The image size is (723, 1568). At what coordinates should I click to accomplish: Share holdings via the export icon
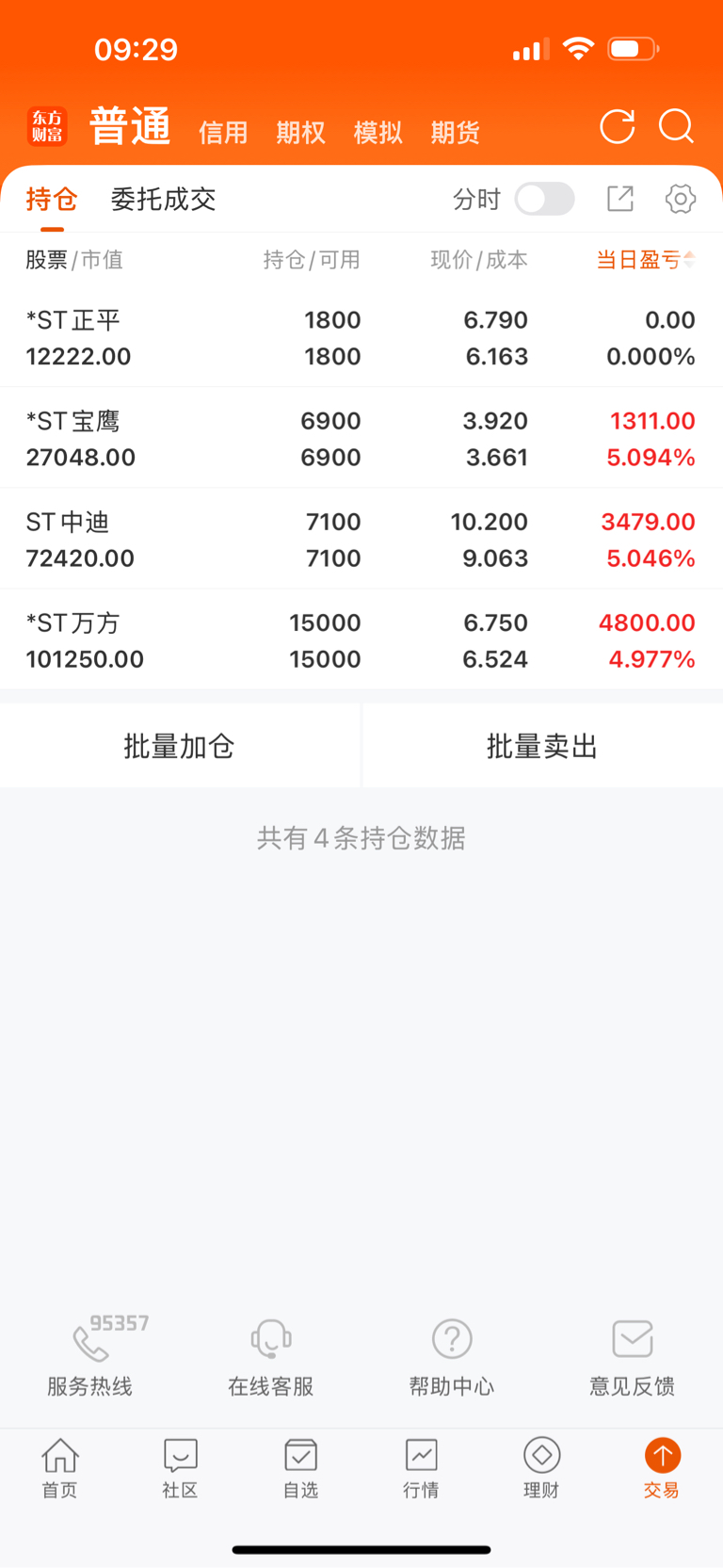620,199
